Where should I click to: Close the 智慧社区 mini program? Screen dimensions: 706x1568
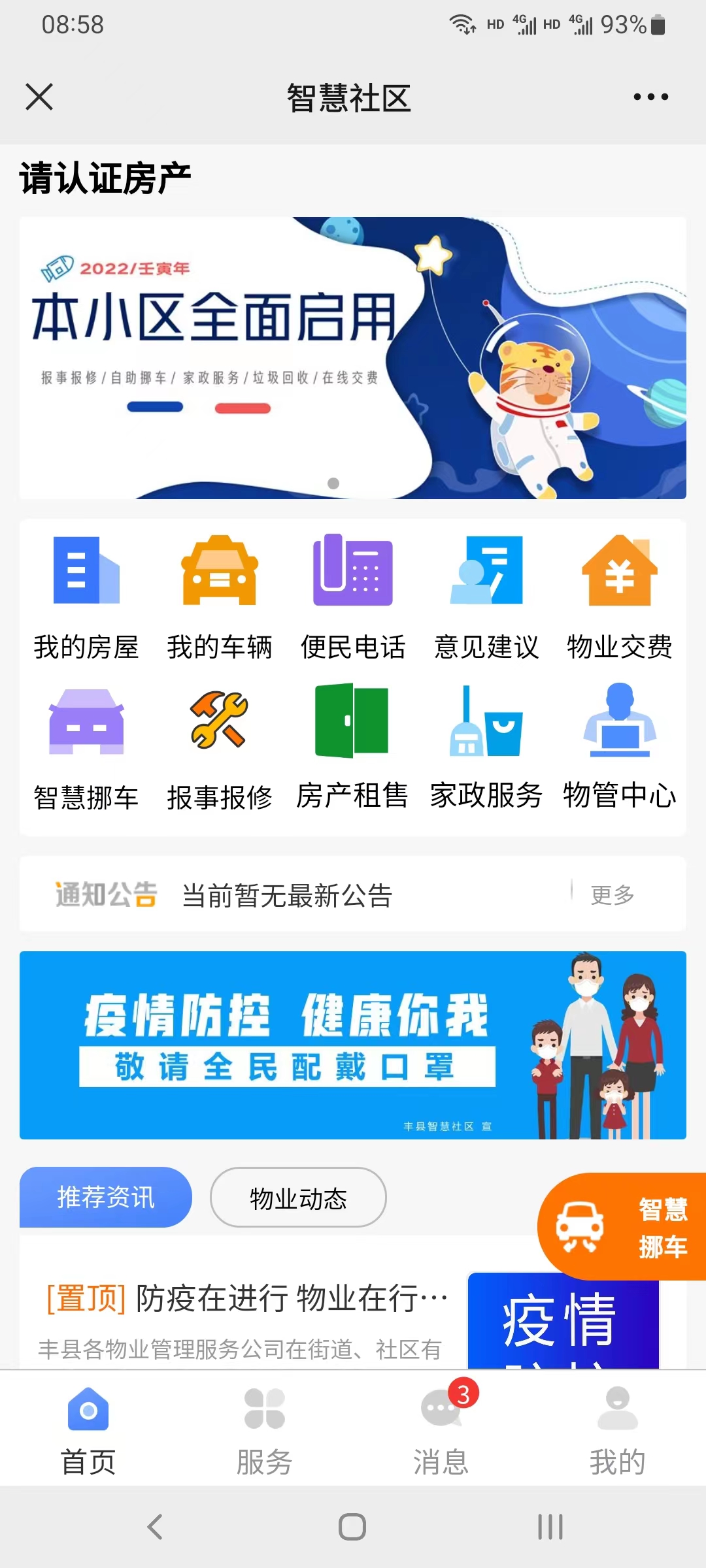(39, 97)
